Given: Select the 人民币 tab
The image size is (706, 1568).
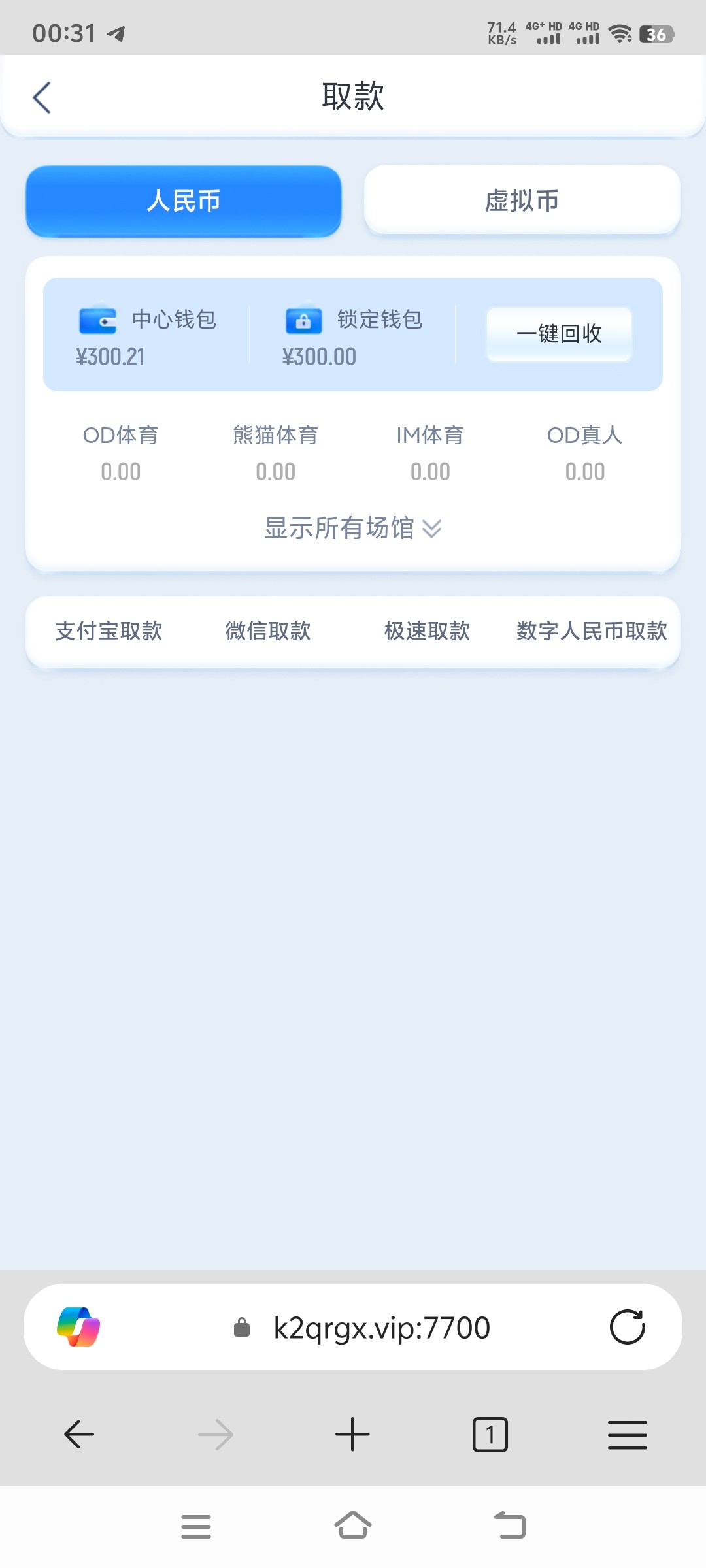Looking at the screenshot, I should tap(183, 201).
